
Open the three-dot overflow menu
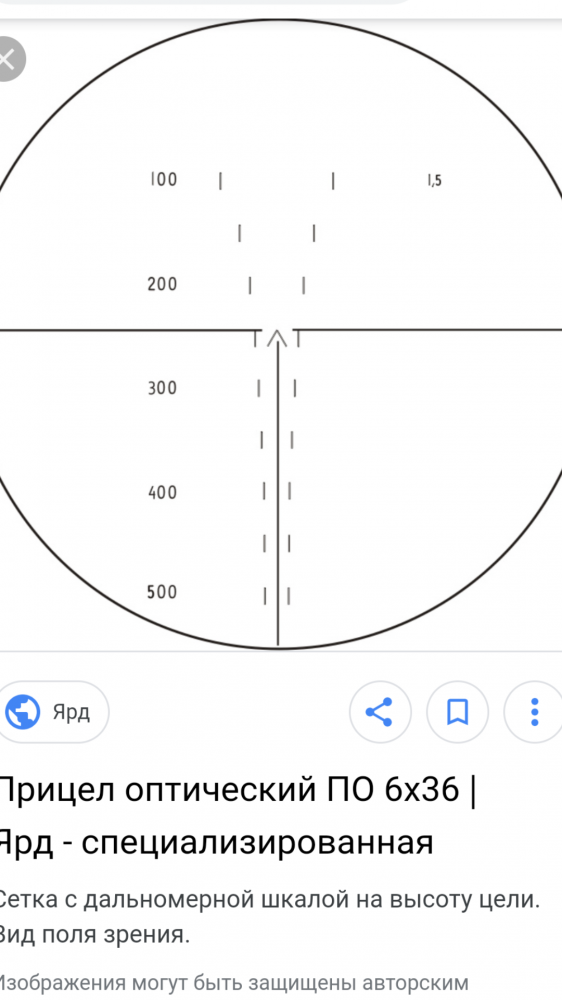coord(535,712)
